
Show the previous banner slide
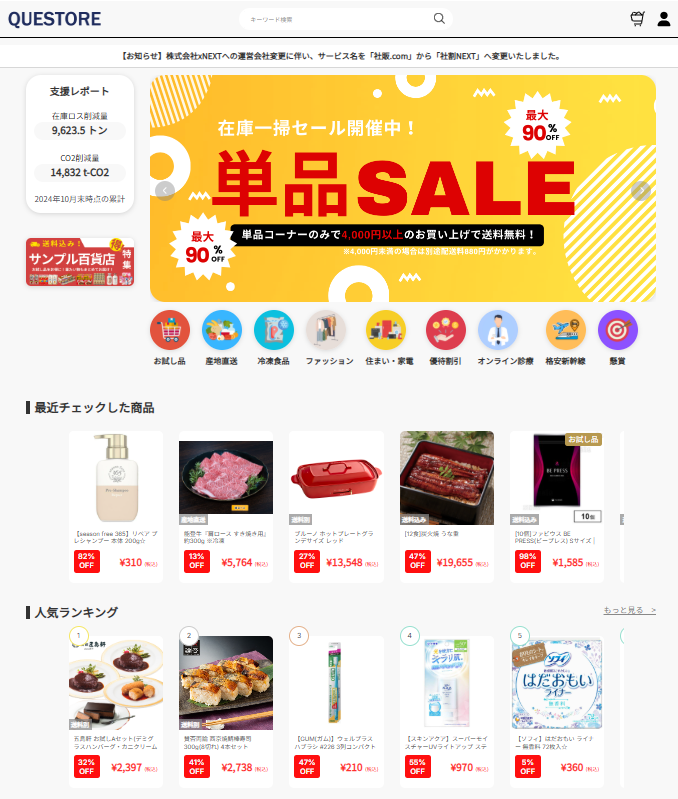(165, 191)
